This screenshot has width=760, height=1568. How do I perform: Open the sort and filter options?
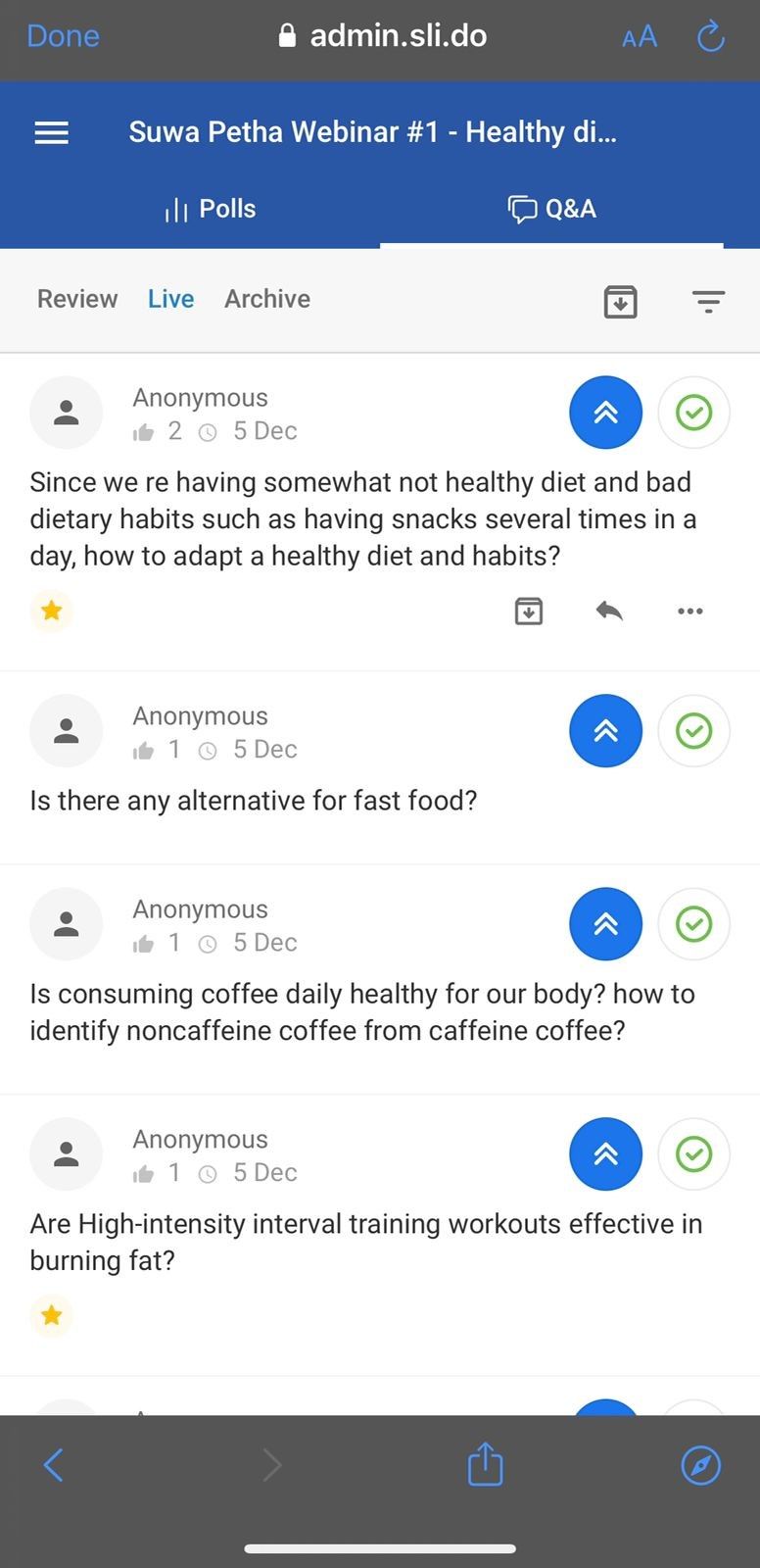(x=708, y=301)
